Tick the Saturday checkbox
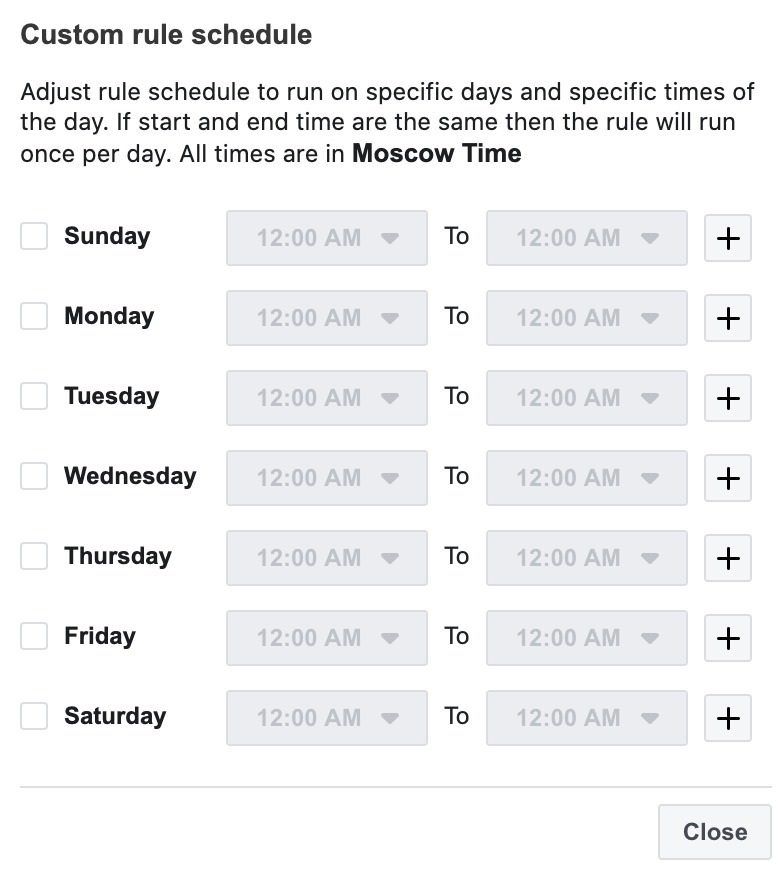 tap(34, 716)
